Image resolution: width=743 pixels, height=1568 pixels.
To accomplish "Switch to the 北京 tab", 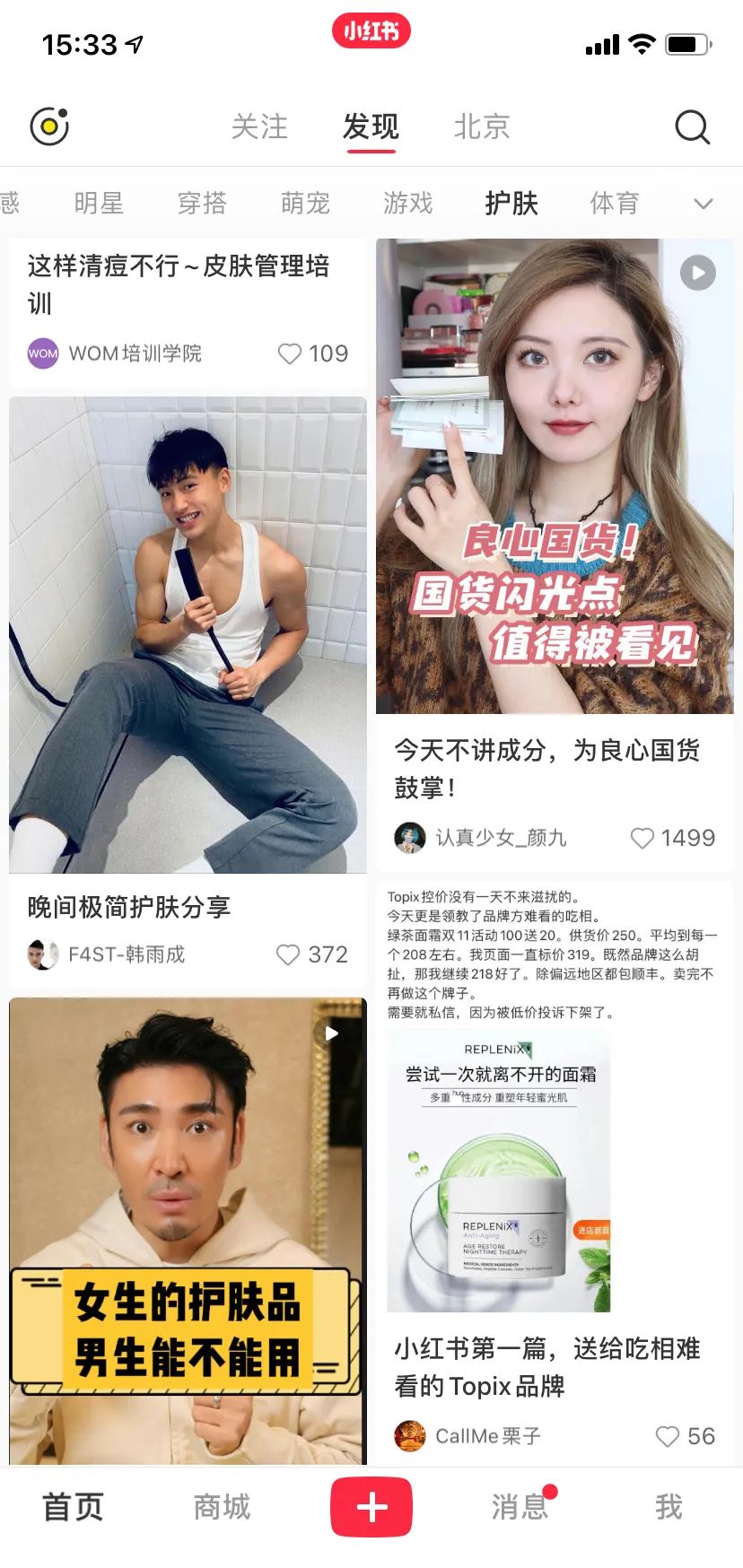I will pos(482,127).
